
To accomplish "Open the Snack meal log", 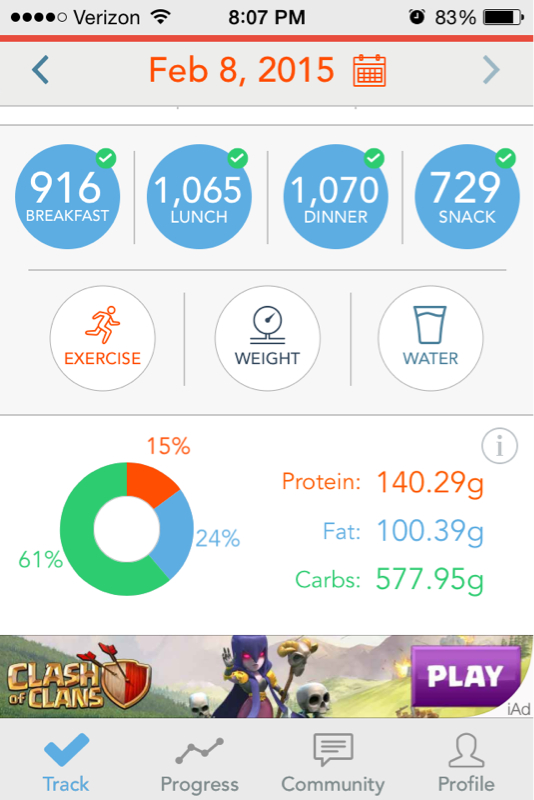I will (467, 196).
